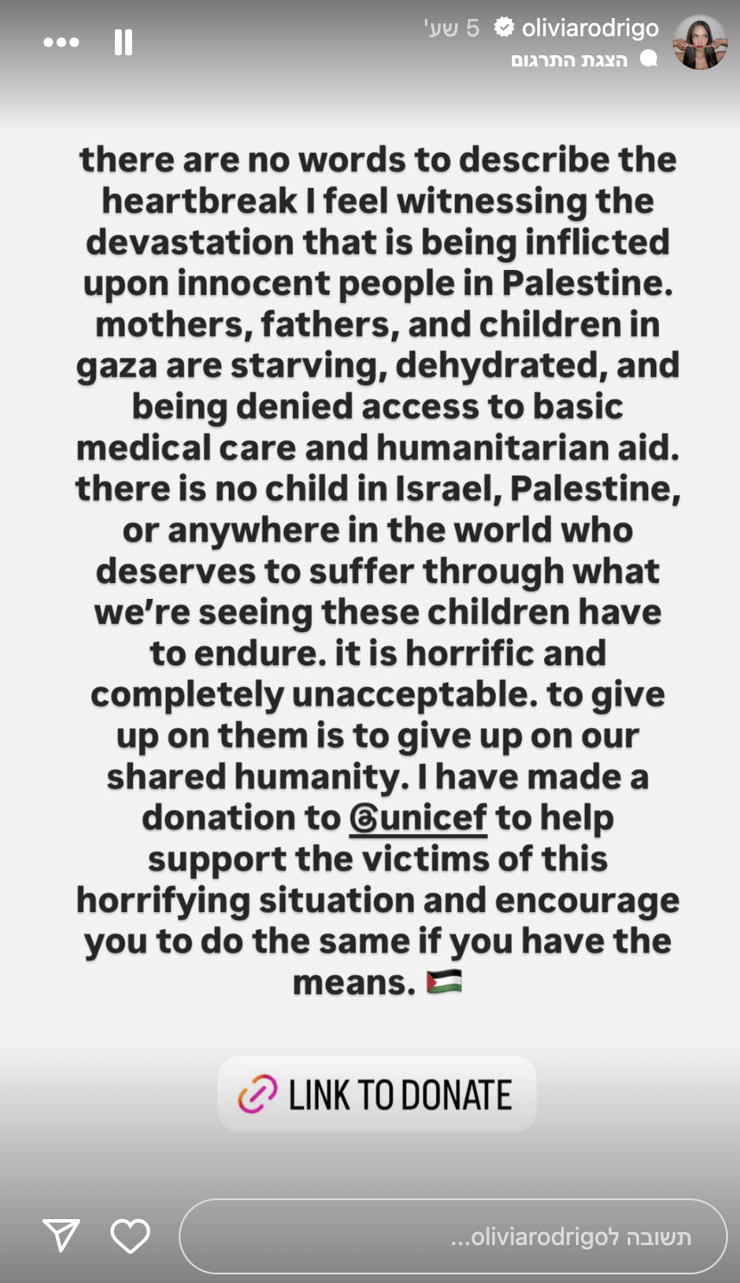740x1283 pixels.
Task: Open the oliviarodrigo username link
Action: coord(590,29)
